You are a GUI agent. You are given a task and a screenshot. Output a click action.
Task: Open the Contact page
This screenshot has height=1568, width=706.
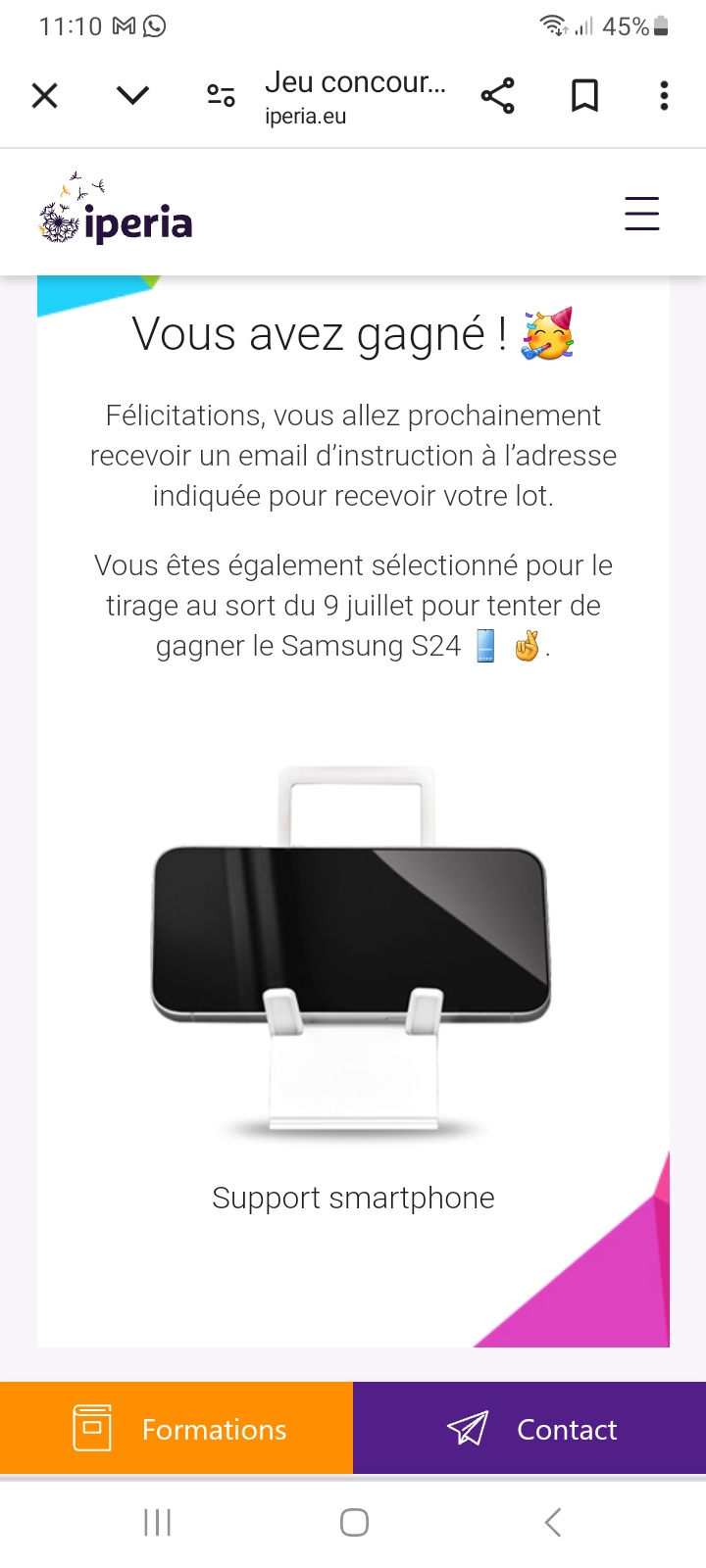coord(529,1428)
